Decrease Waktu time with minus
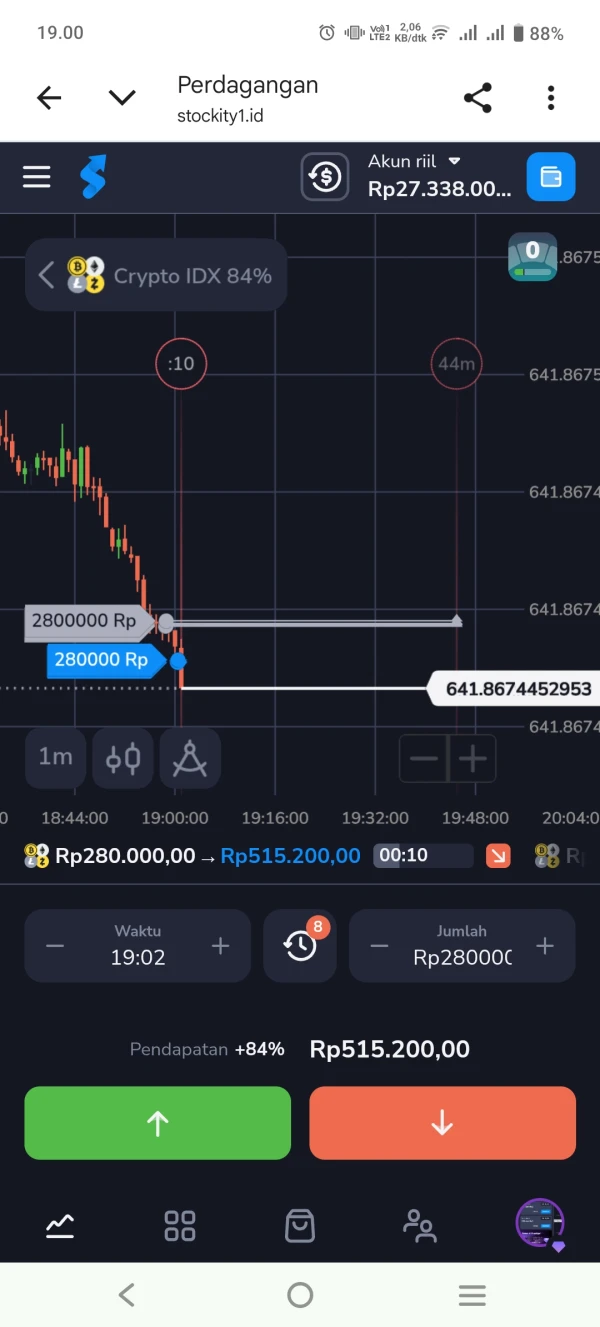The height and width of the screenshot is (1327, 600). tap(55, 946)
